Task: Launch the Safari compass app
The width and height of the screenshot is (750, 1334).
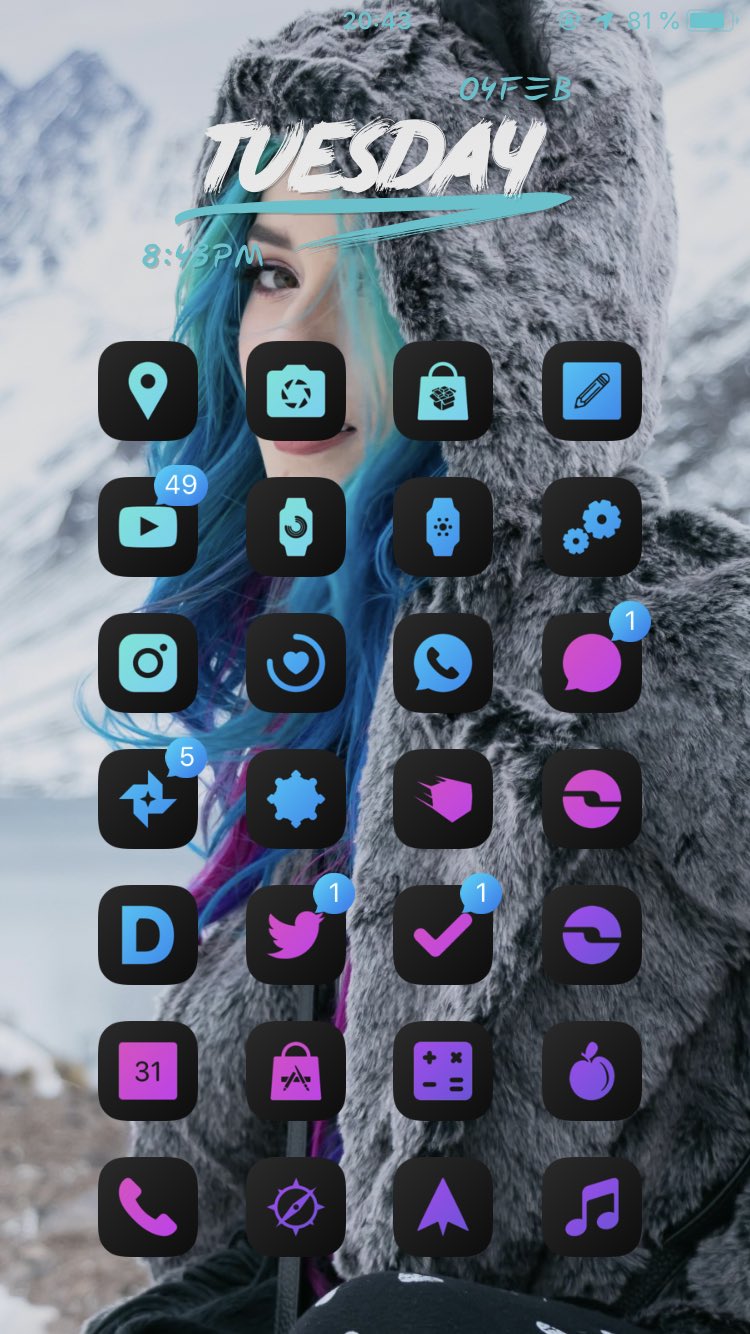Action: 295,1207
